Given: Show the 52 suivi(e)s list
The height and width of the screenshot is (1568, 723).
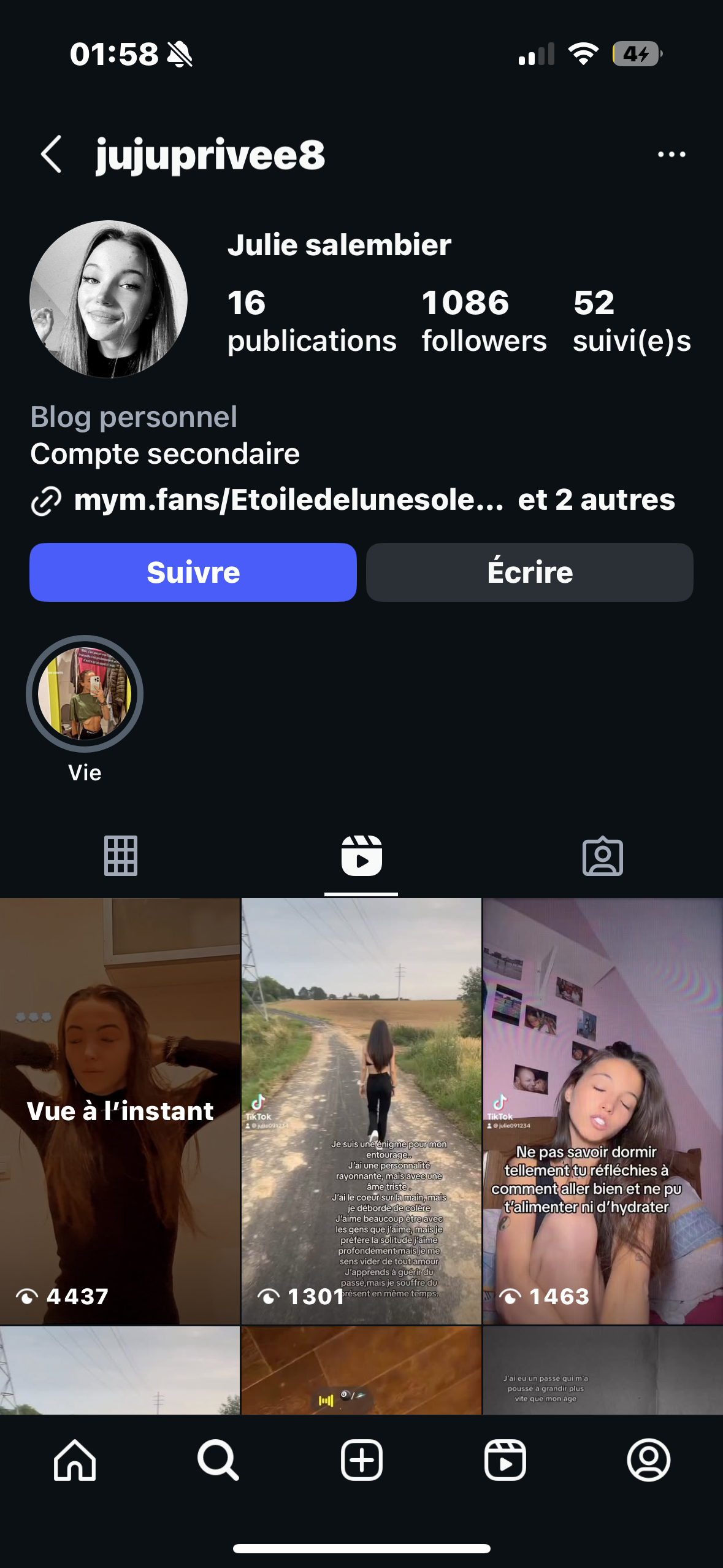Looking at the screenshot, I should click(x=631, y=321).
